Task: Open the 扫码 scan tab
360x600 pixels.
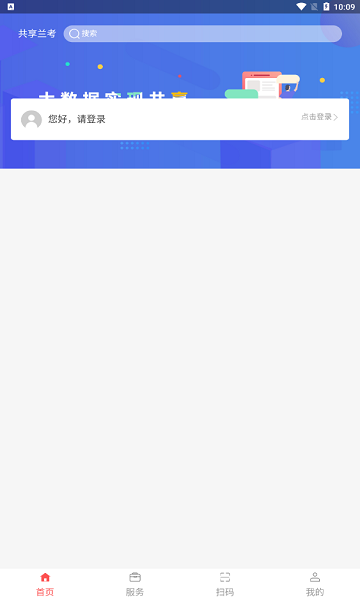Action: coord(225,584)
